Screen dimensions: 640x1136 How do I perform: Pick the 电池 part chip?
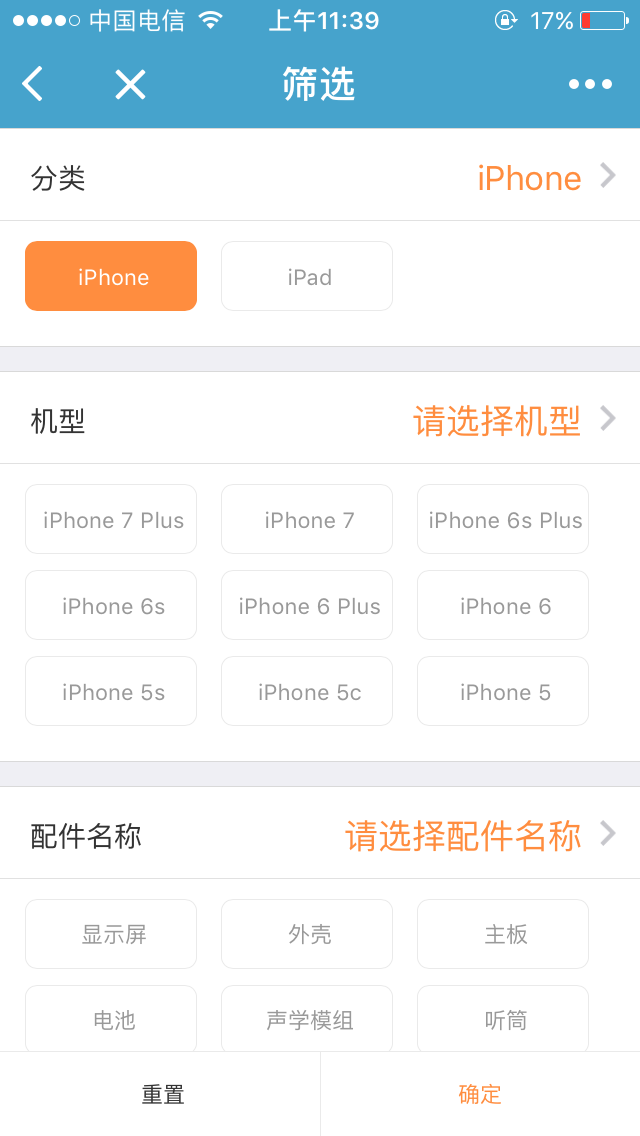(111, 1019)
